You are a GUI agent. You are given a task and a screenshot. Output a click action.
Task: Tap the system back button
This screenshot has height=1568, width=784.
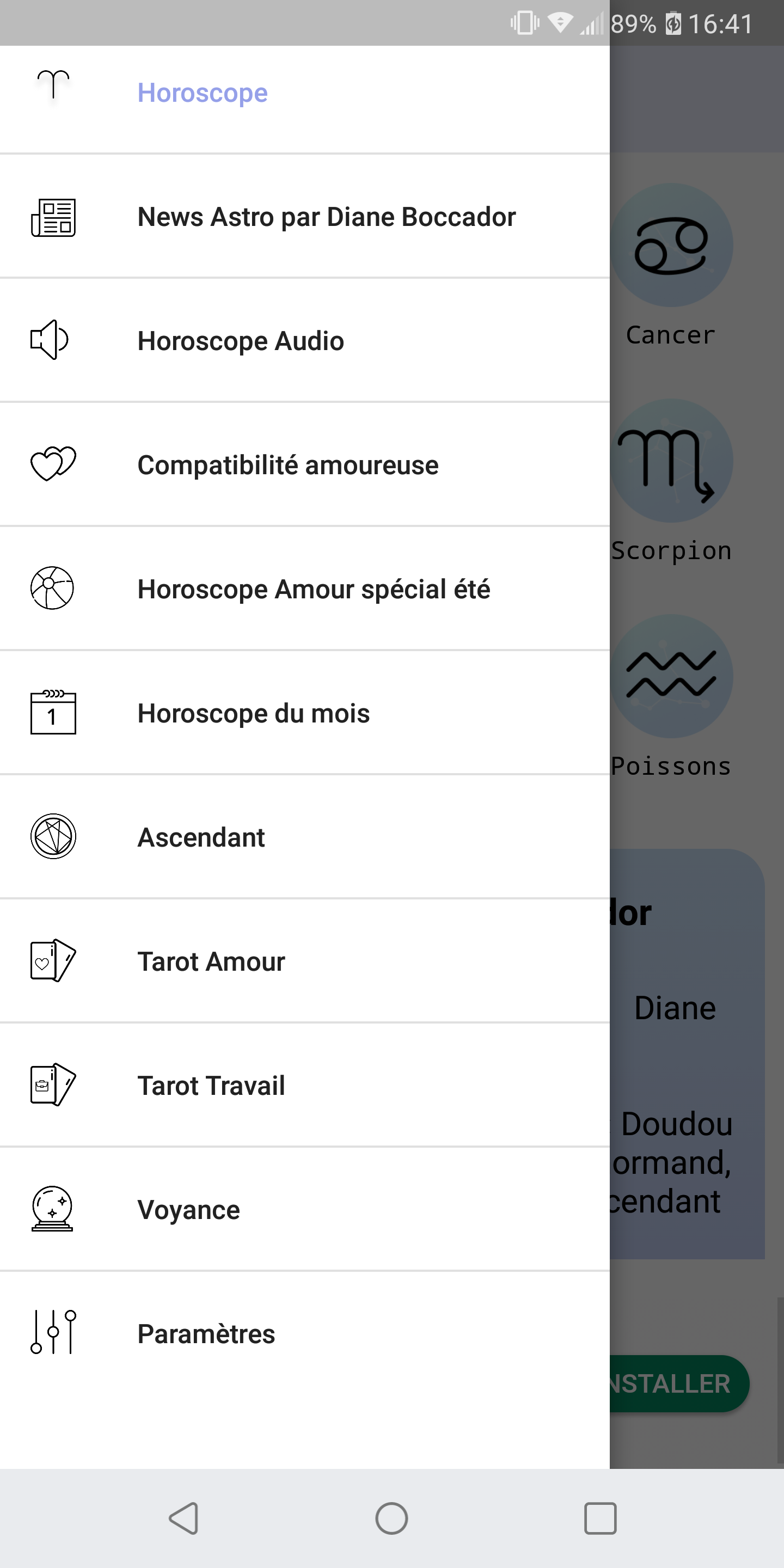(183, 1518)
